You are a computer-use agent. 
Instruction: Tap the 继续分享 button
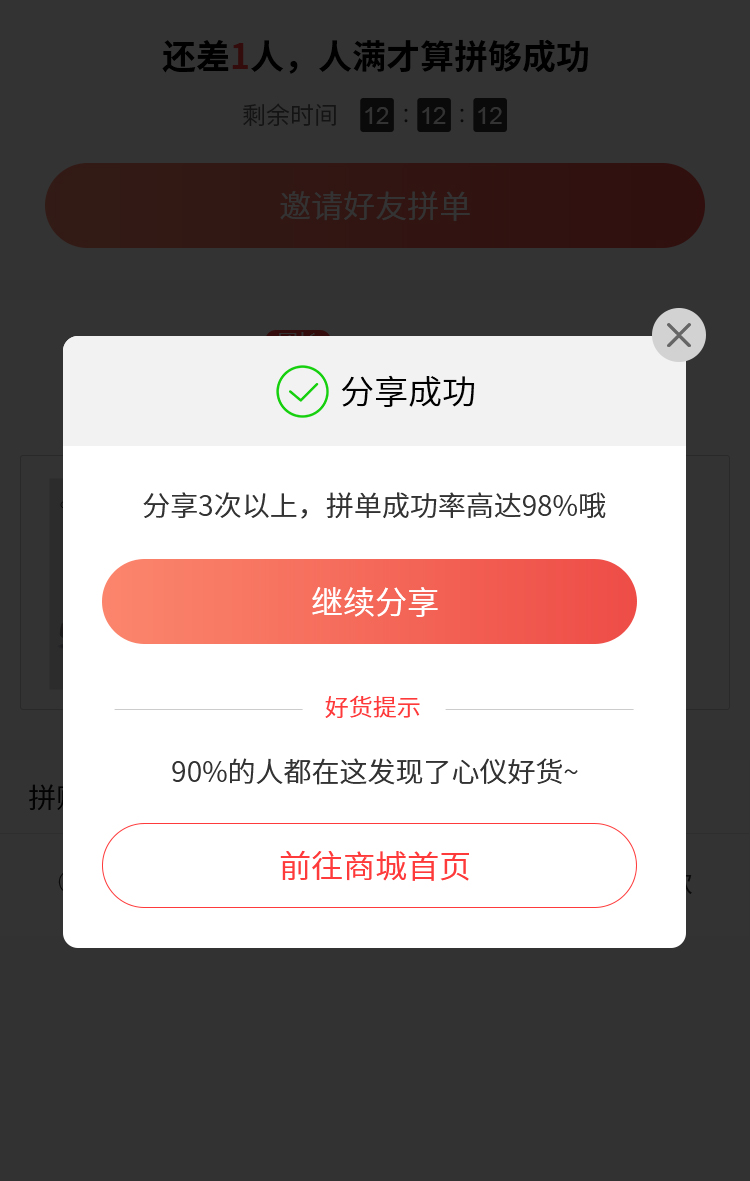(369, 601)
